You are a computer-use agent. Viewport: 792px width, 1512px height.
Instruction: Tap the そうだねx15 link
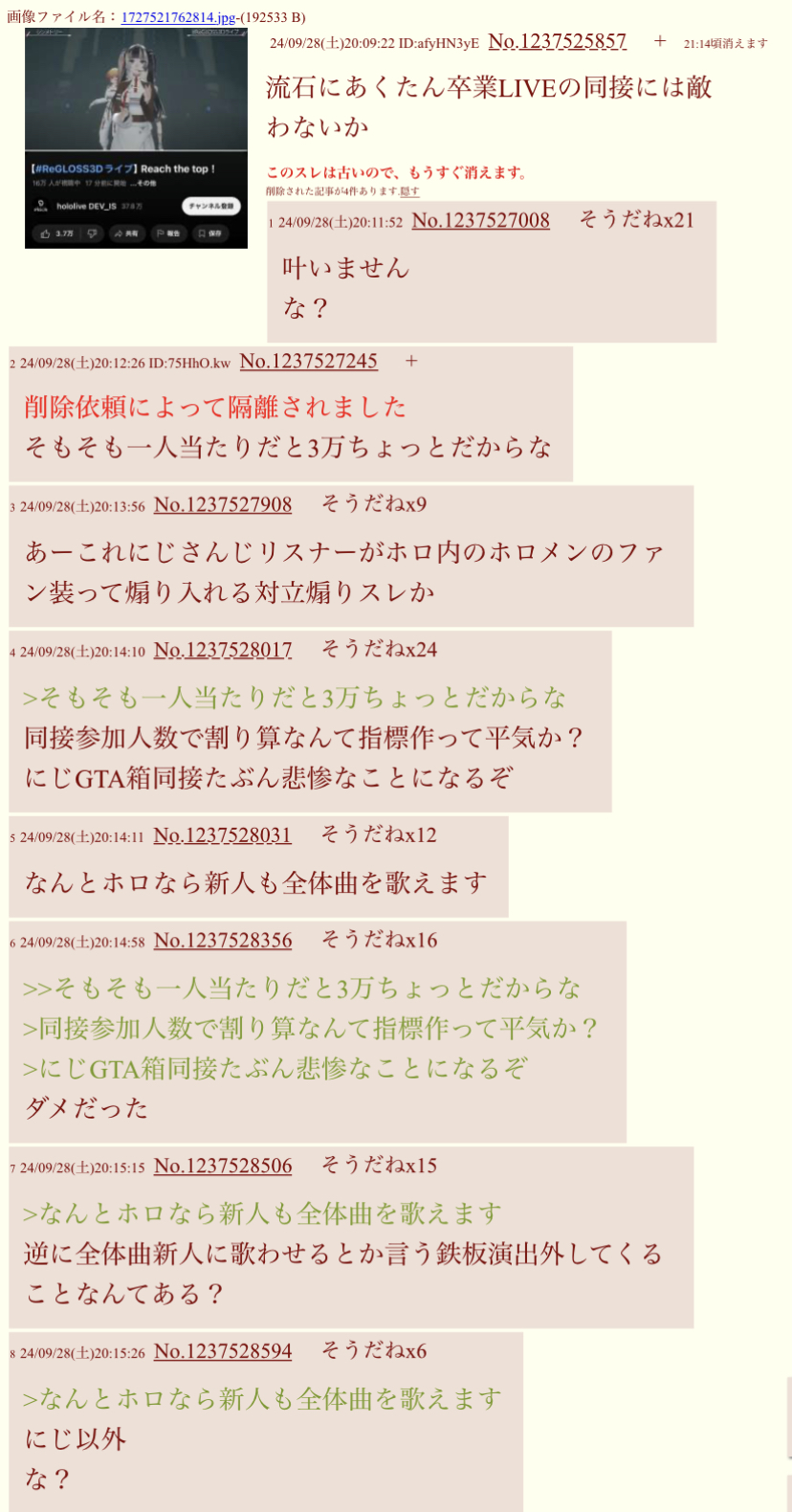click(379, 1165)
